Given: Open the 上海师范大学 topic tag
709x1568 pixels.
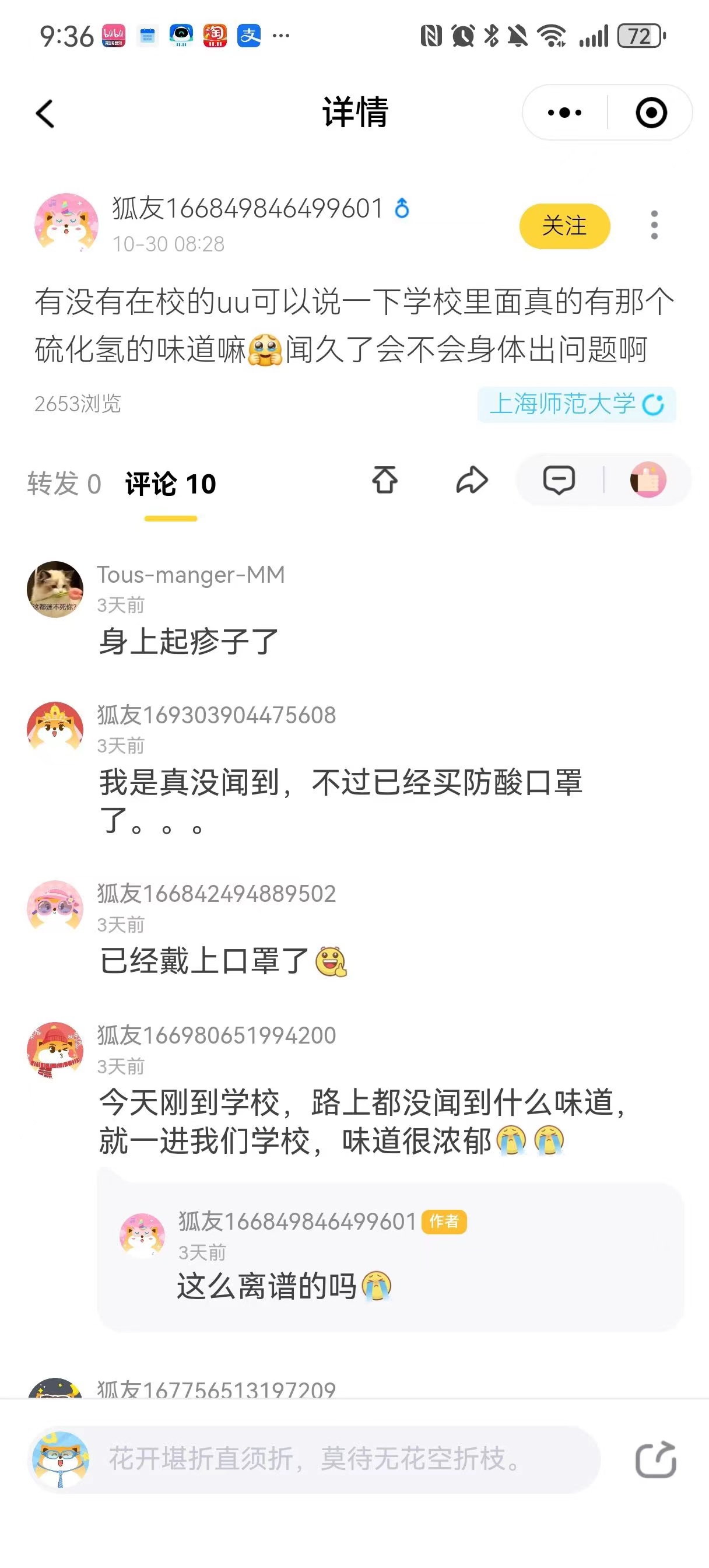Looking at the screenshot, I should pos(575,404).
